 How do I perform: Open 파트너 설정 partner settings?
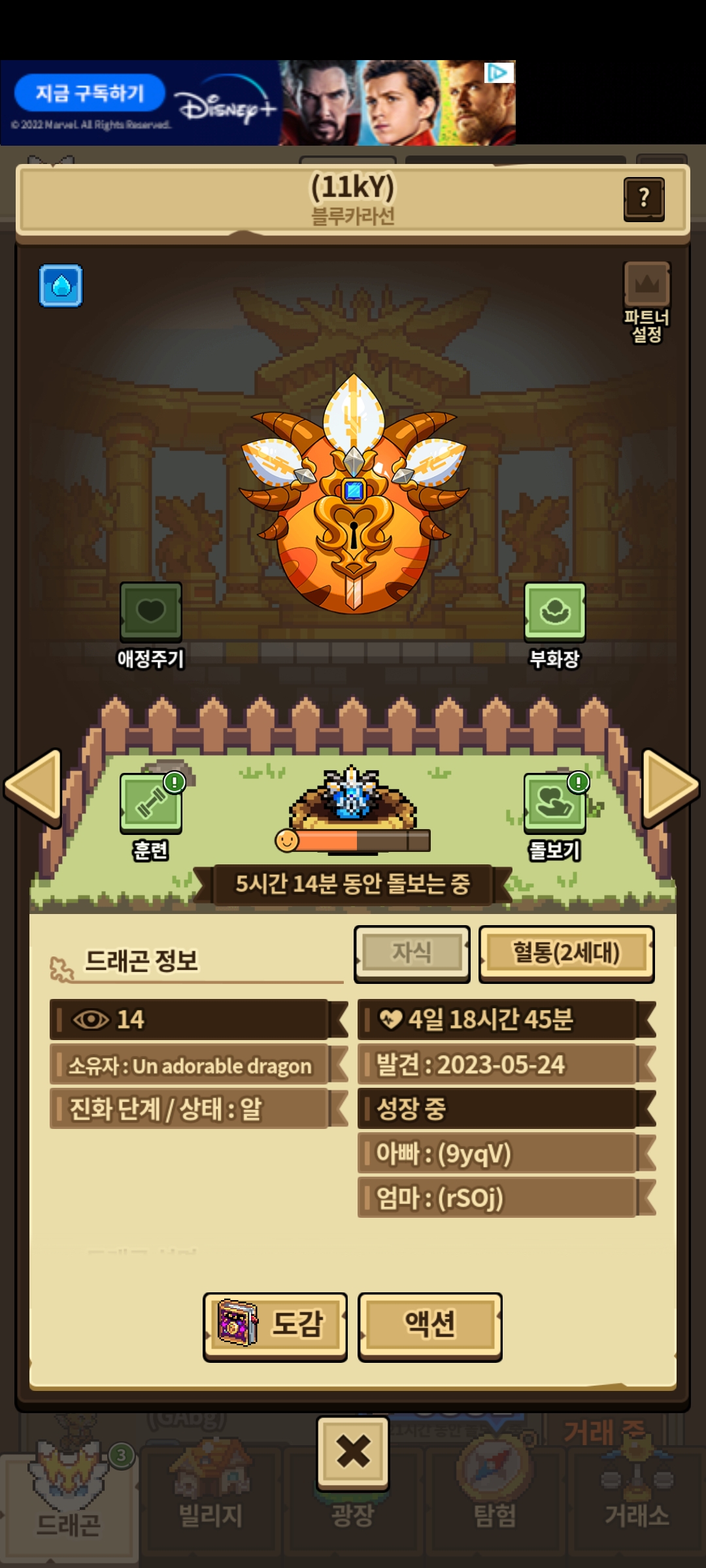[647, 301]
